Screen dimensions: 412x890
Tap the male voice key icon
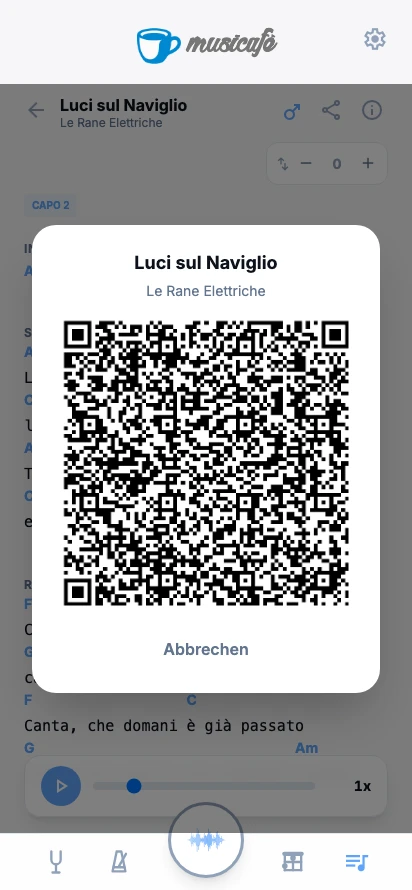click(292, 111)
